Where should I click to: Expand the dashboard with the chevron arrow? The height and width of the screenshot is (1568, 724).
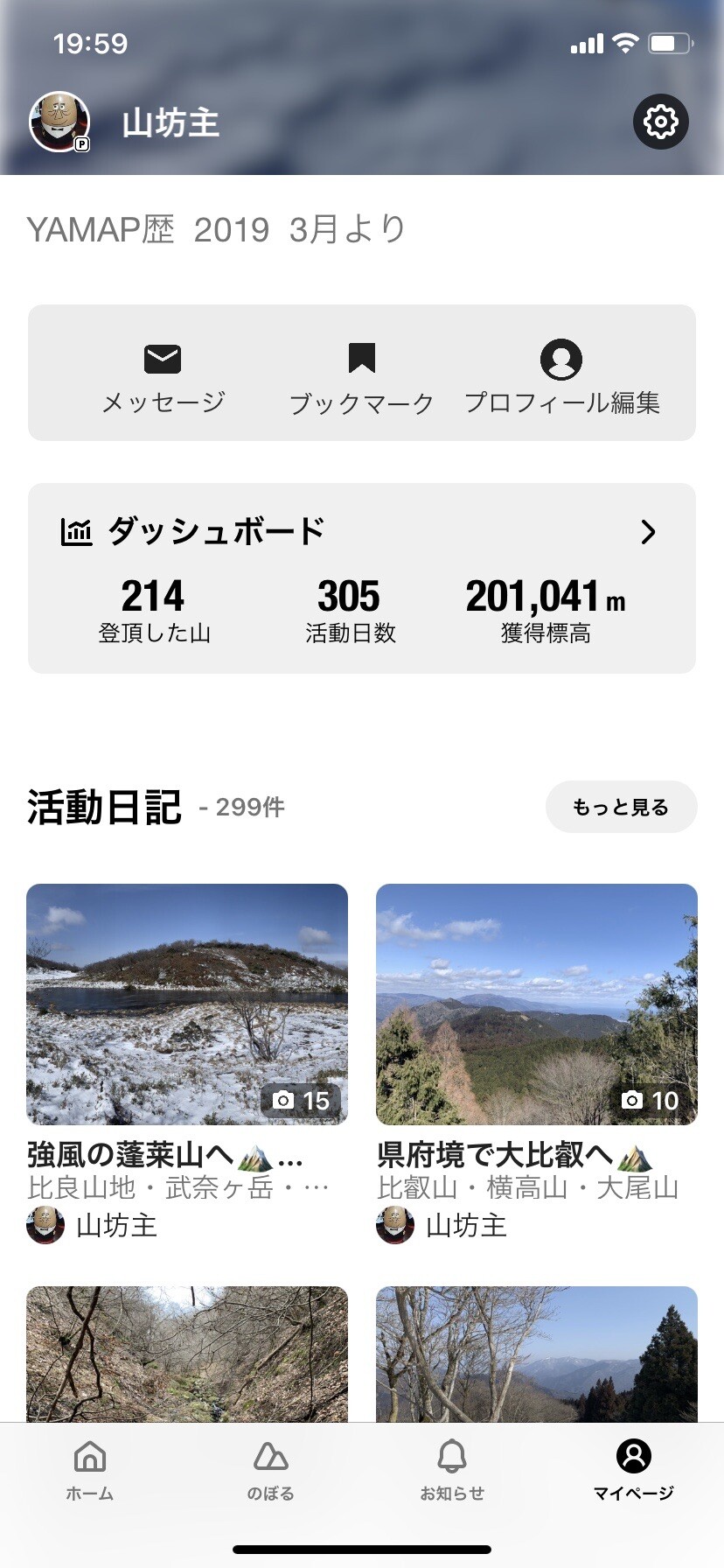(649, 531)
